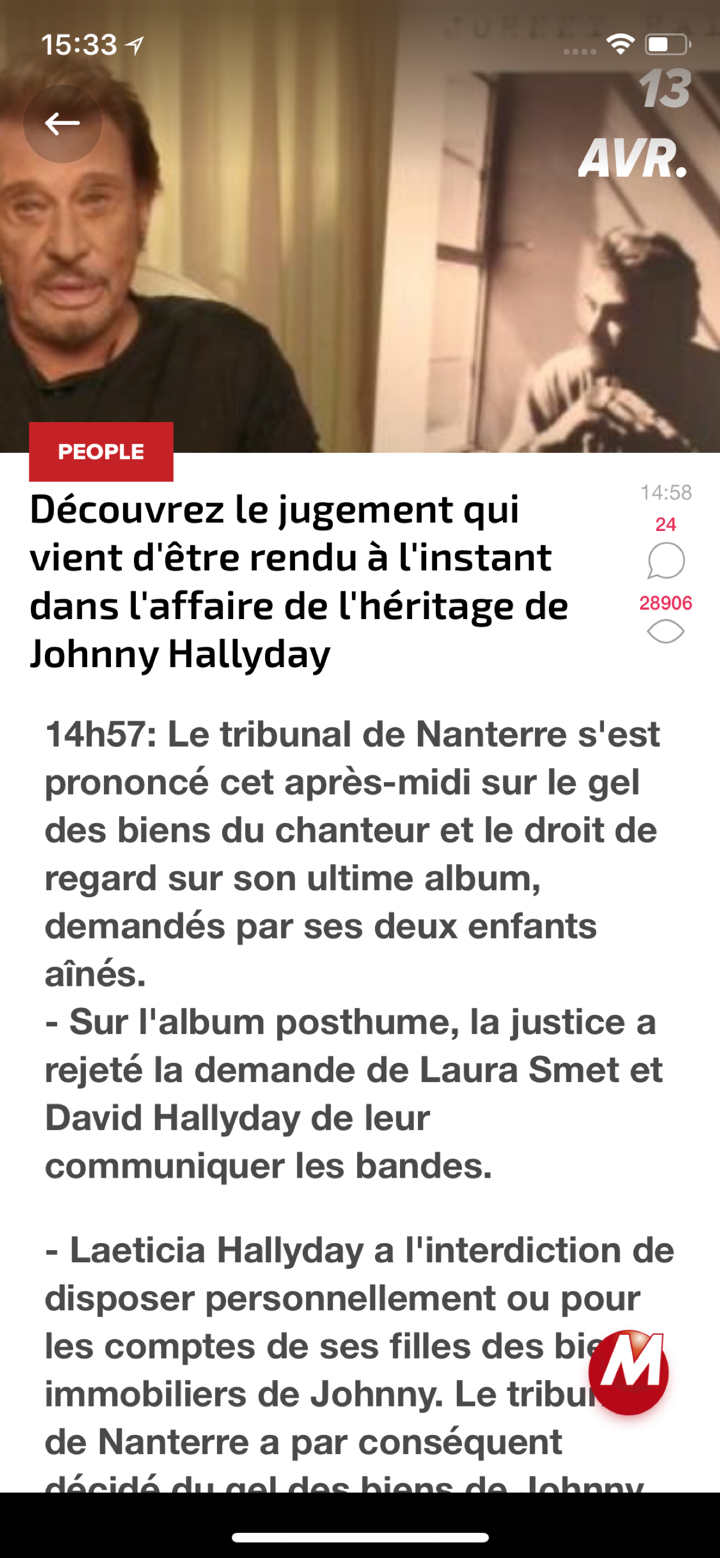Open the headline about Johnny Hallyday's heritage ruling
Image resolution: width=720 pixels, height=1558 pixels.
[298, 581]
